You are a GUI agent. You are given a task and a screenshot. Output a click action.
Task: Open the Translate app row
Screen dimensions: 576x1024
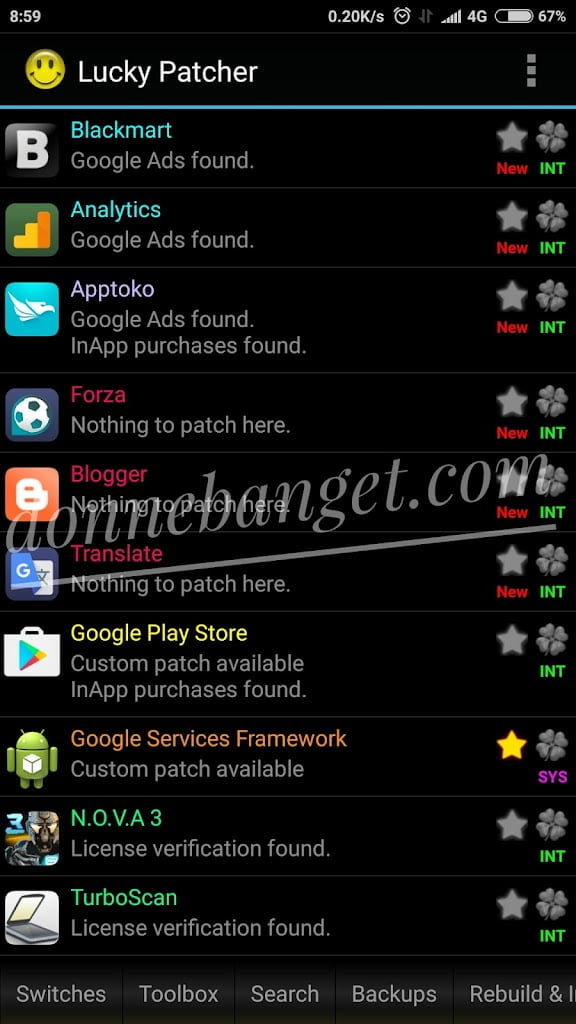click(x=288, y=572)
